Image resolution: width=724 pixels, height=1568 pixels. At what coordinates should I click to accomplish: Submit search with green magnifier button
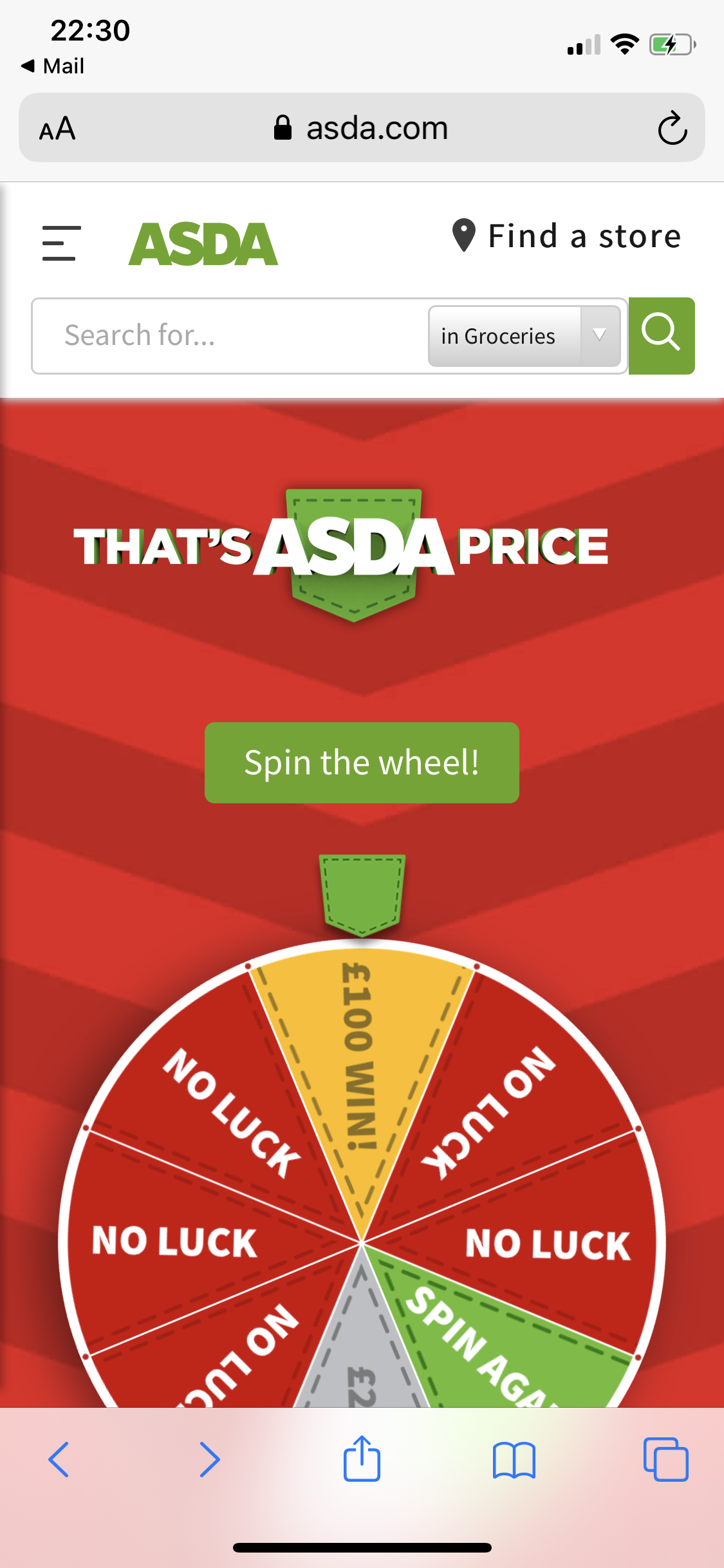pyautogui.click(x=661, y=335)
